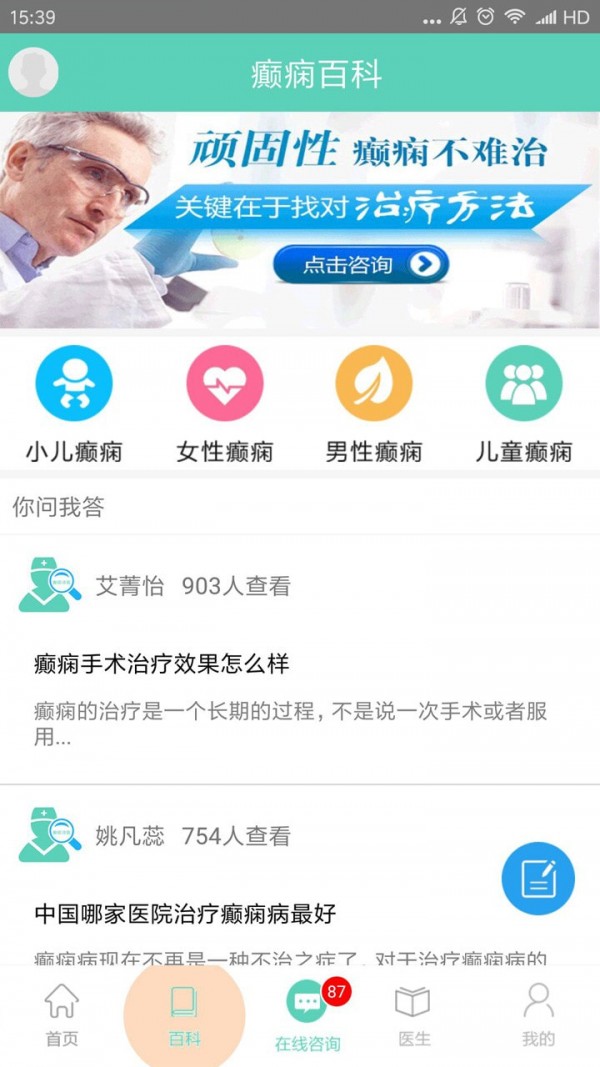Screen dimensions: 600x1067
Task: Open the 女性癫痫 category
Action: point(224,404)
